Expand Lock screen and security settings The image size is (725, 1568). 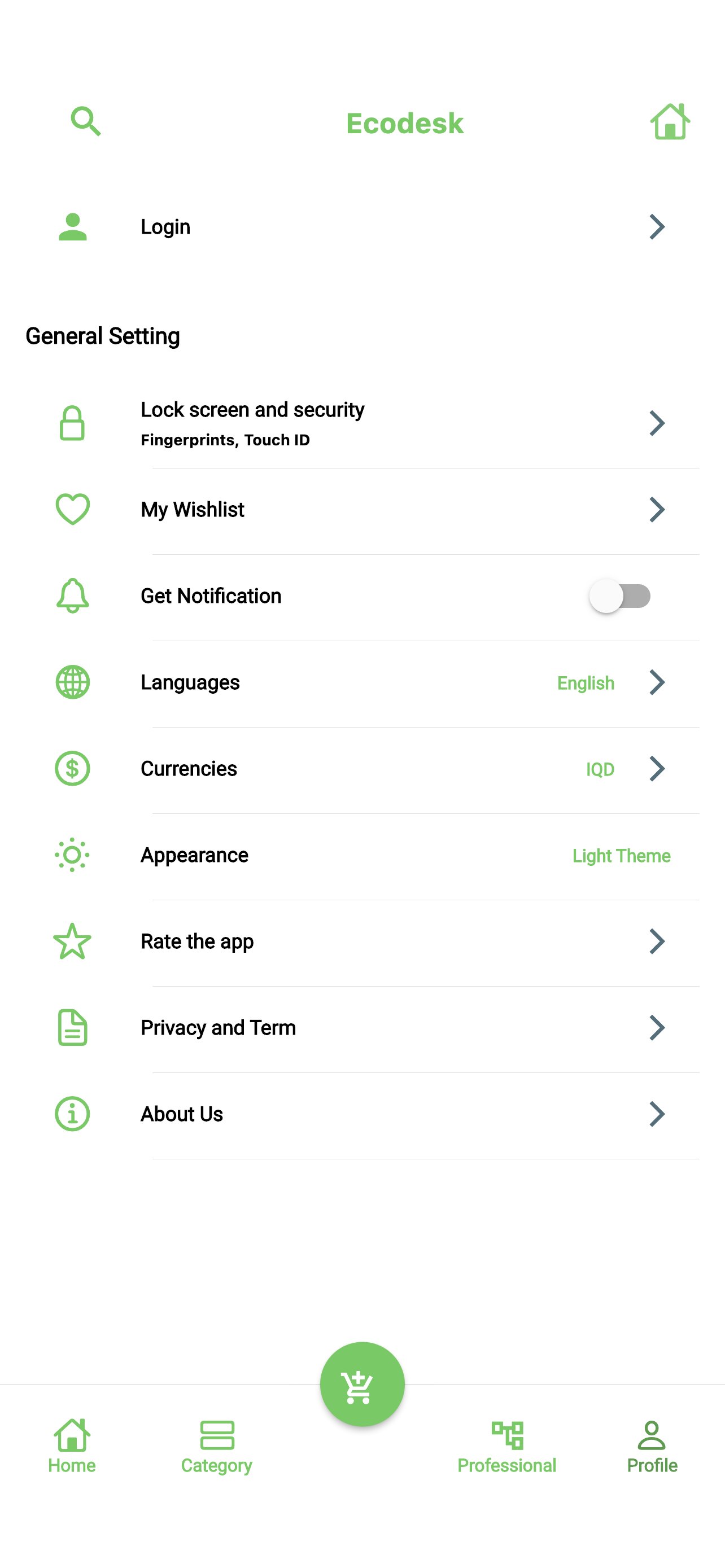tap(657, 423)
